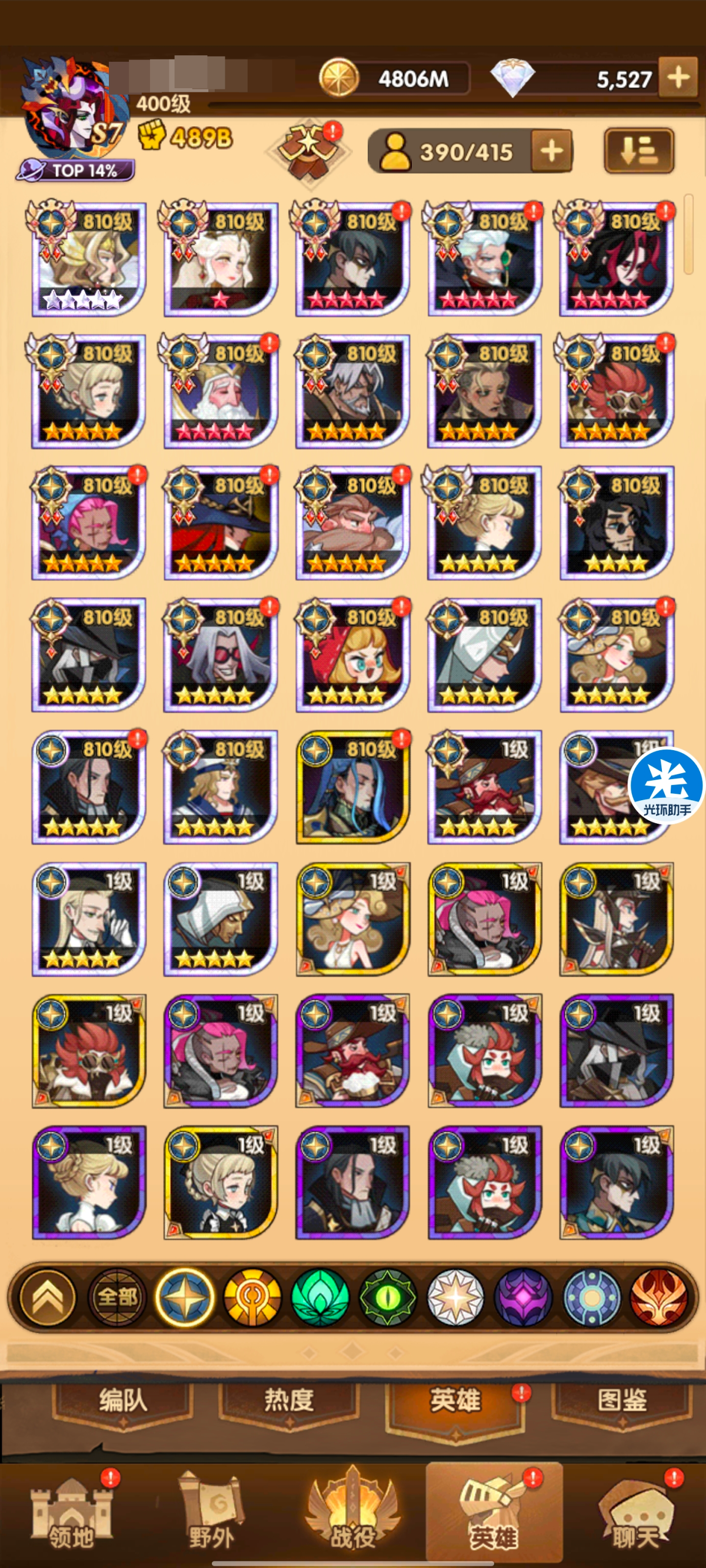
Task: Filter heroes by green leaf faction
Action: (320, 1297)
